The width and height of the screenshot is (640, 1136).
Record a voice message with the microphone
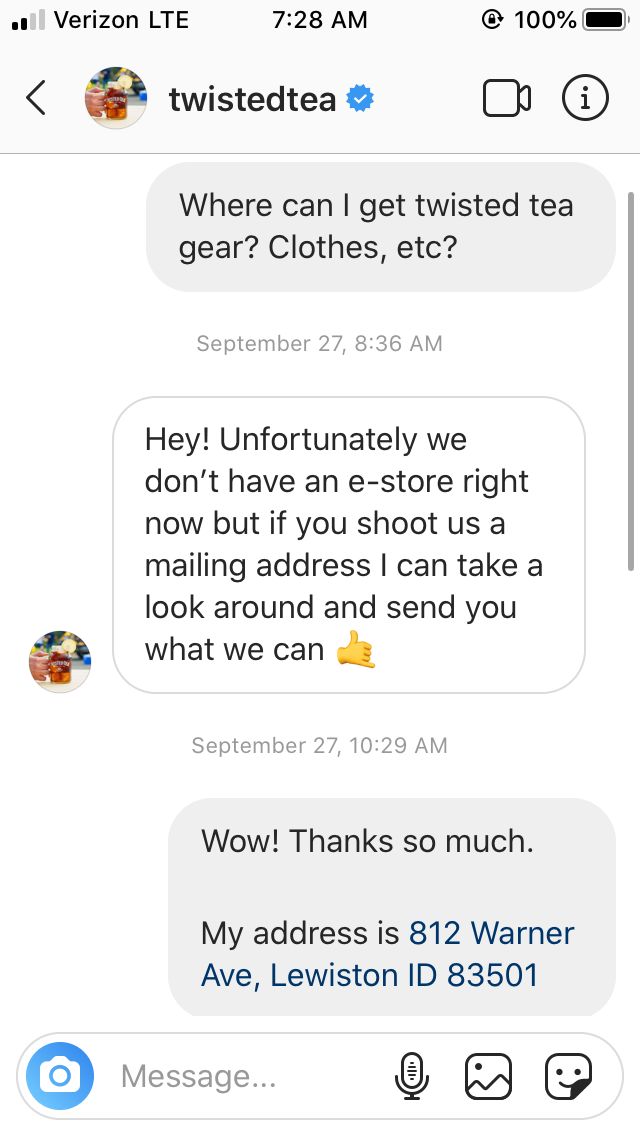pyautogui.click(x=412, y=1076)
